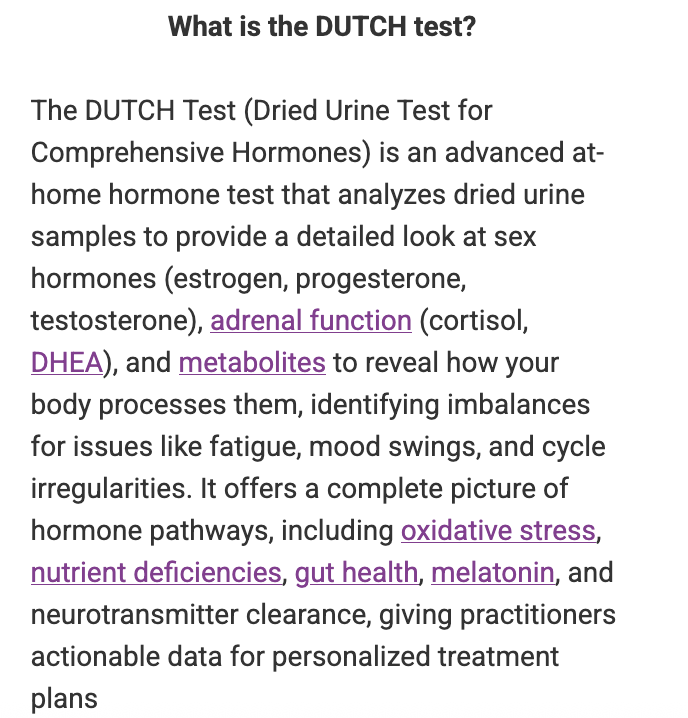
Task: Open the adrenal function link
Action: (x=311, y=321)
